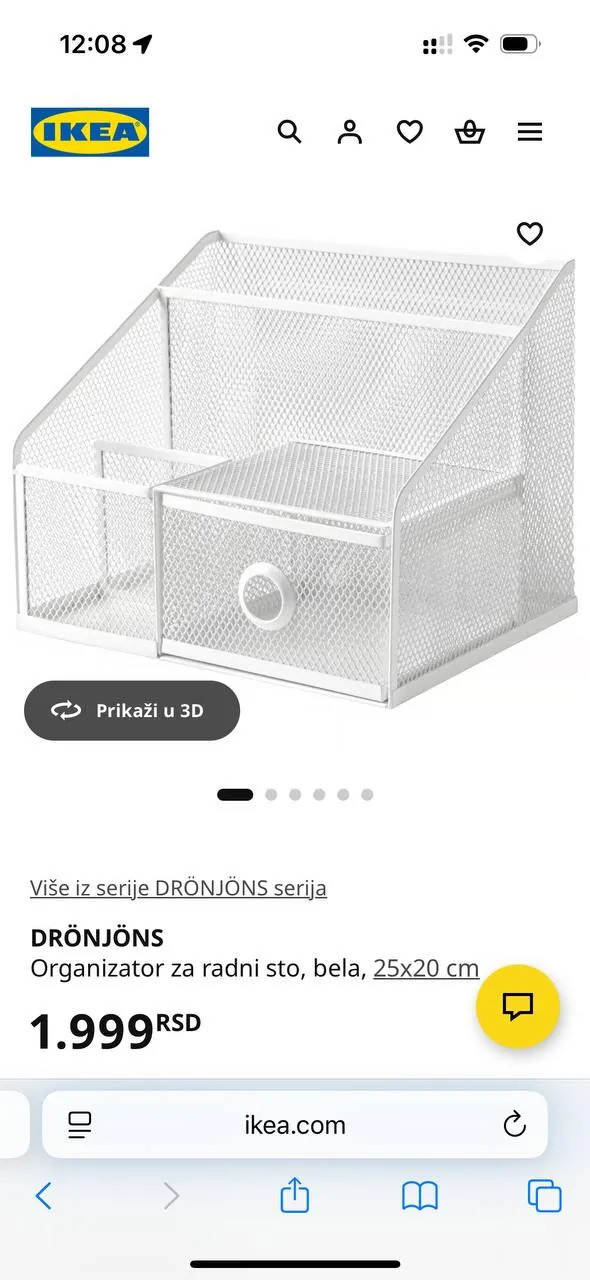Open the Safari tabs overview
Viewport: 590px width, 1280px height.
[x=545, y=1195]
